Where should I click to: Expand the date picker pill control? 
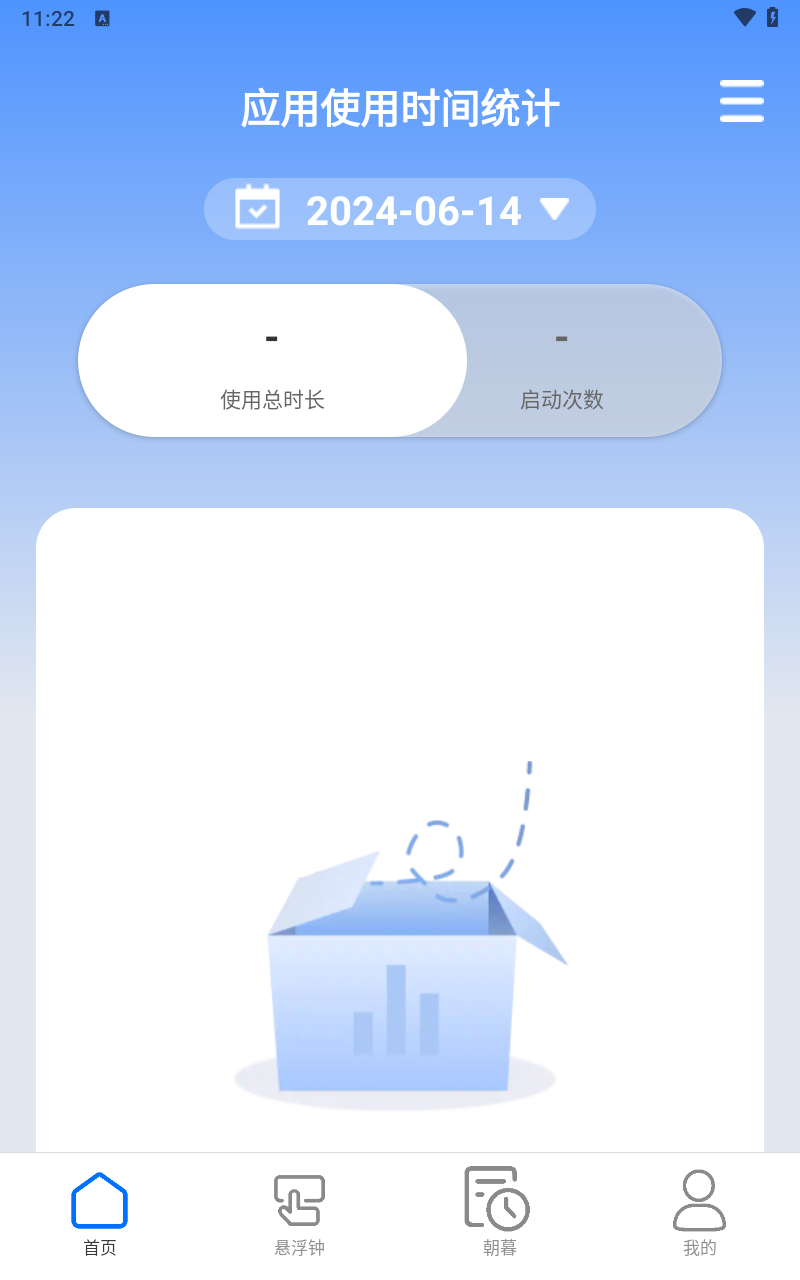coord(399,209)
